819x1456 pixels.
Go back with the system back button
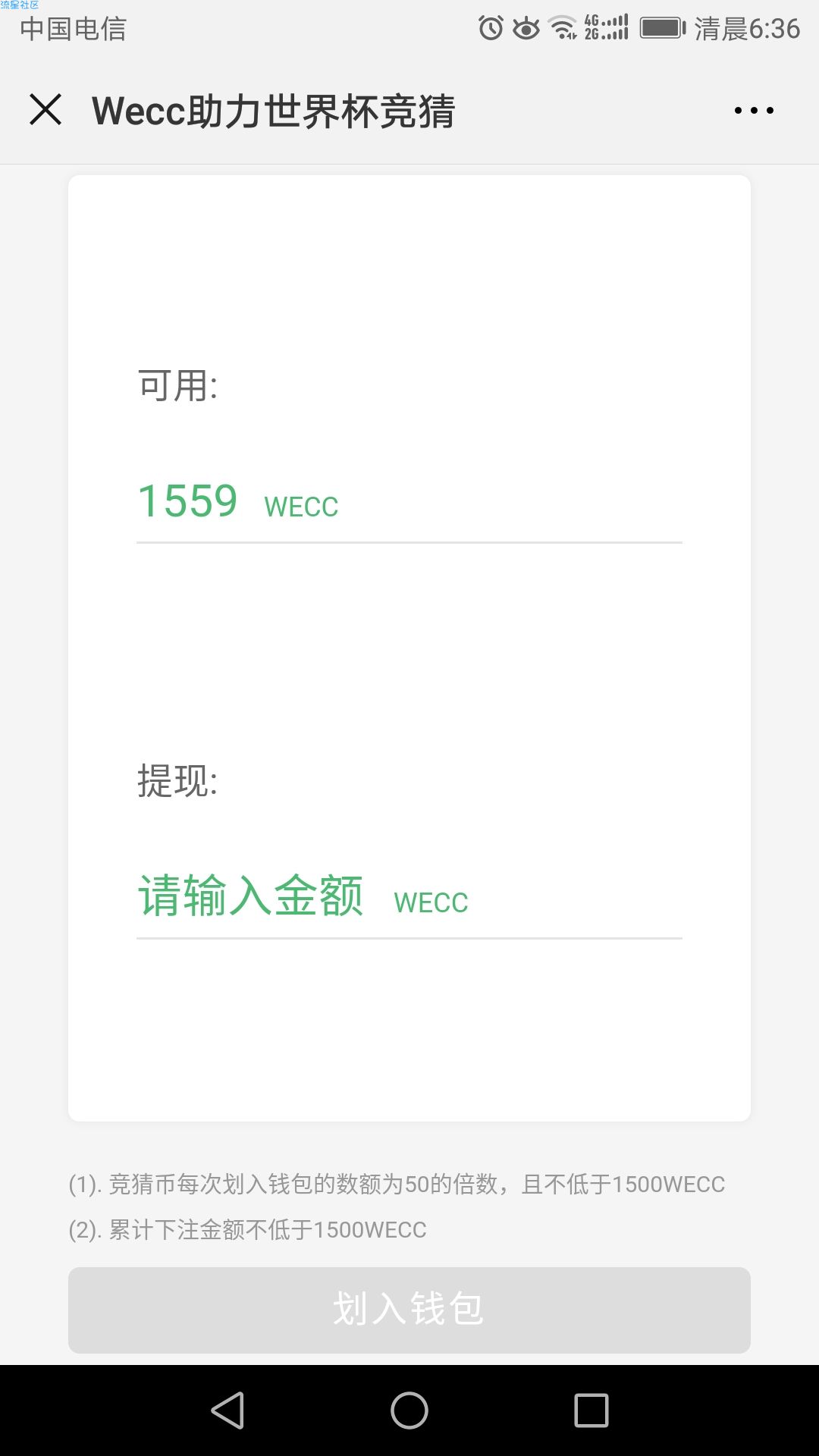(227, 1410)
